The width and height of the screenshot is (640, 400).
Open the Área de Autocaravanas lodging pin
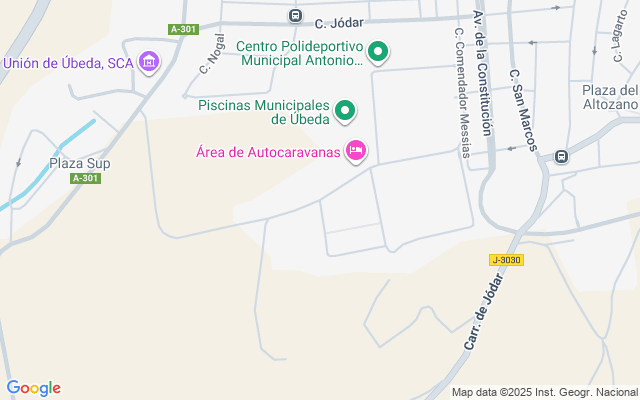pyautogui.click(x=356, y=151)
